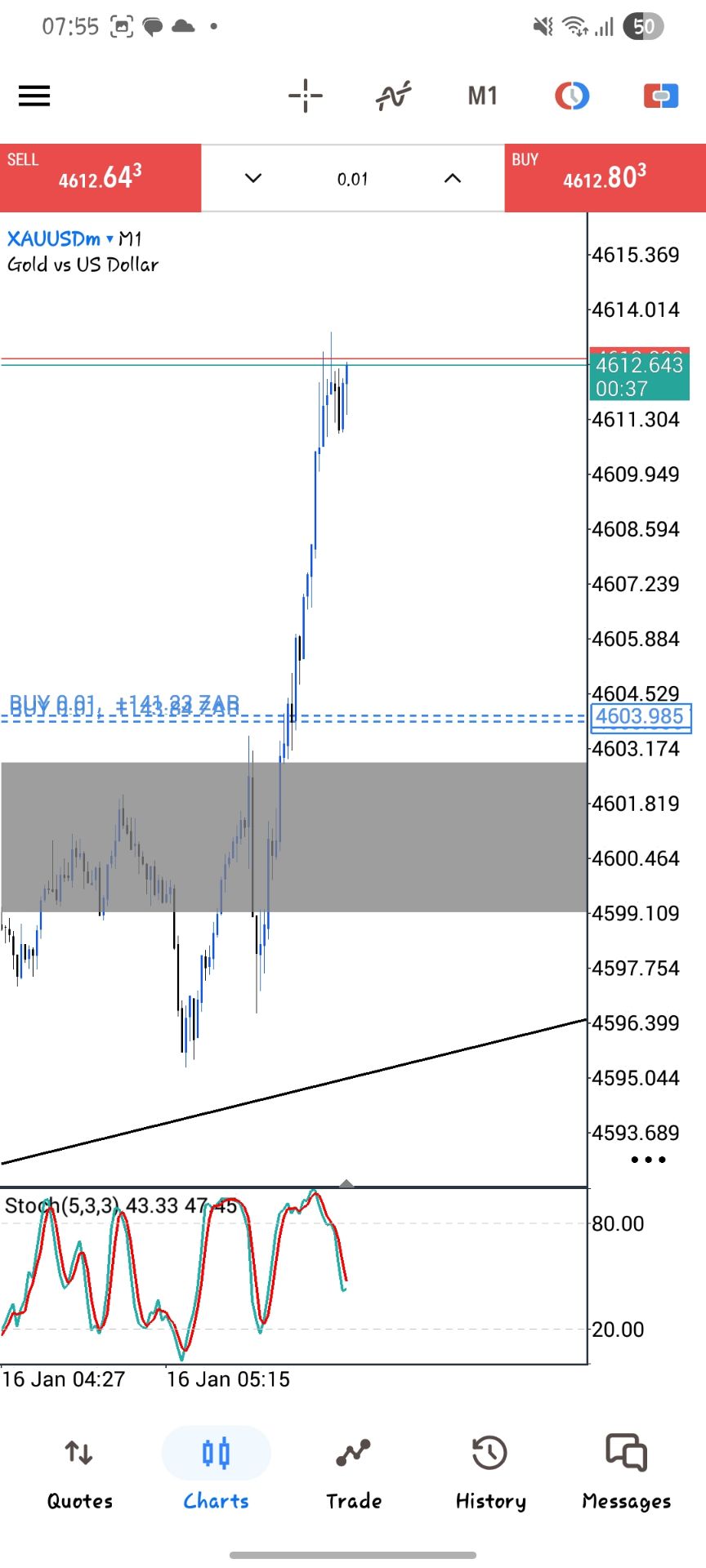This screenshot has height=1568, width=706.
Task: Change the M1 timeframe
Action: click(482, 96)
